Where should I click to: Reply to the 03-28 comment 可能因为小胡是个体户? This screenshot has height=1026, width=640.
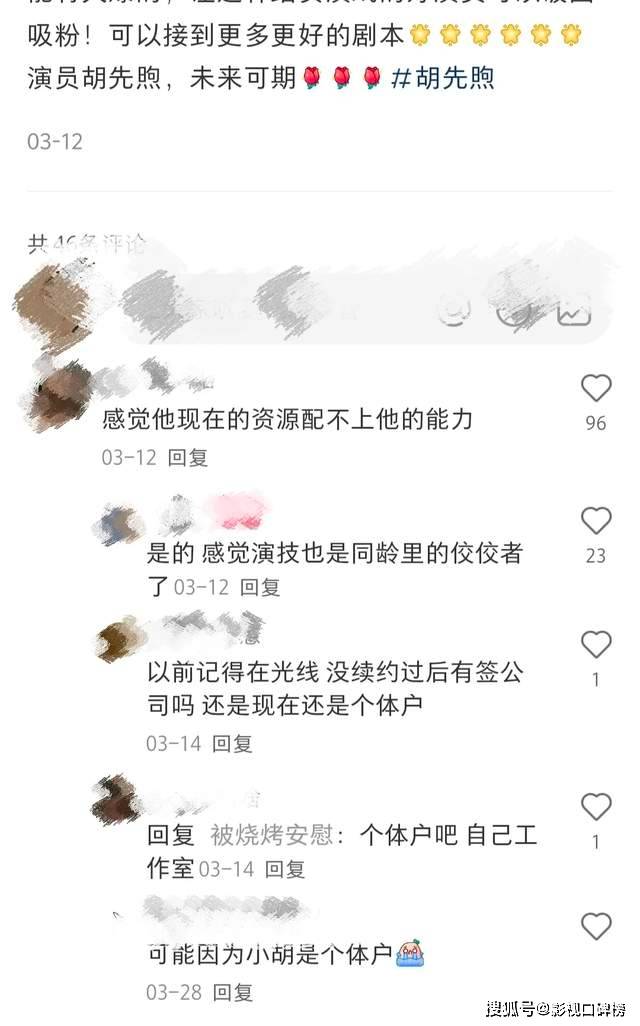(232, 992)
